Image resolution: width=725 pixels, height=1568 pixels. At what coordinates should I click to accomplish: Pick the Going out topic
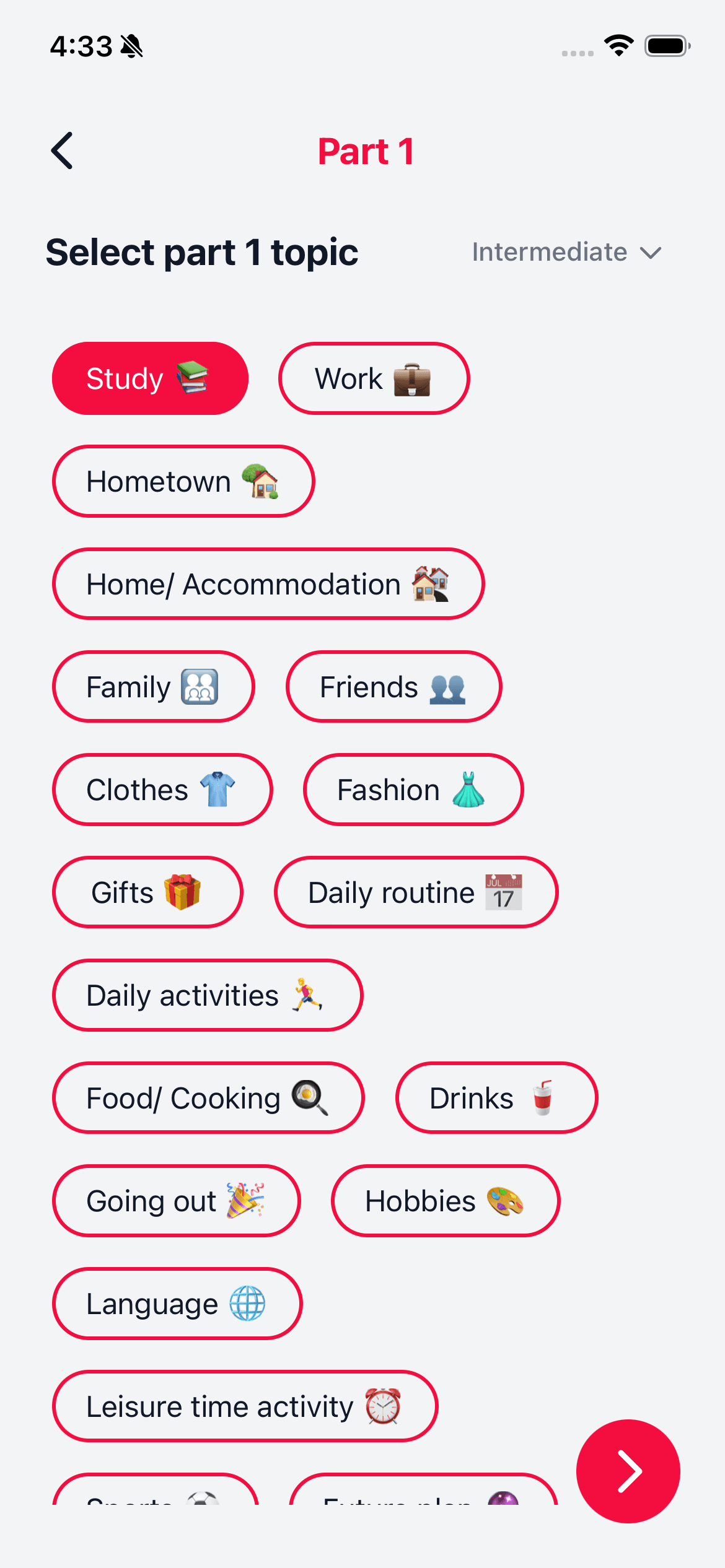(177, 1201)
